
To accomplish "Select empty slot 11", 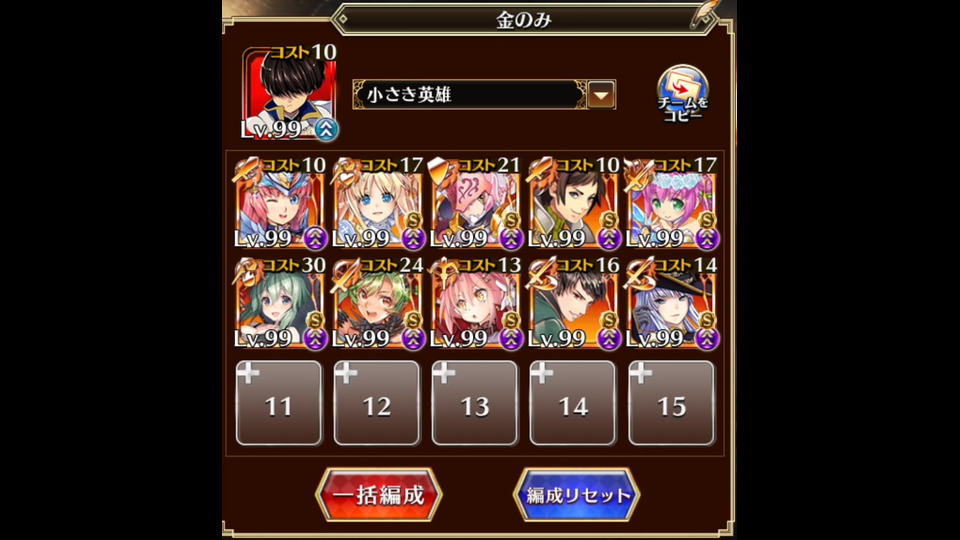I will pos(279,402).
